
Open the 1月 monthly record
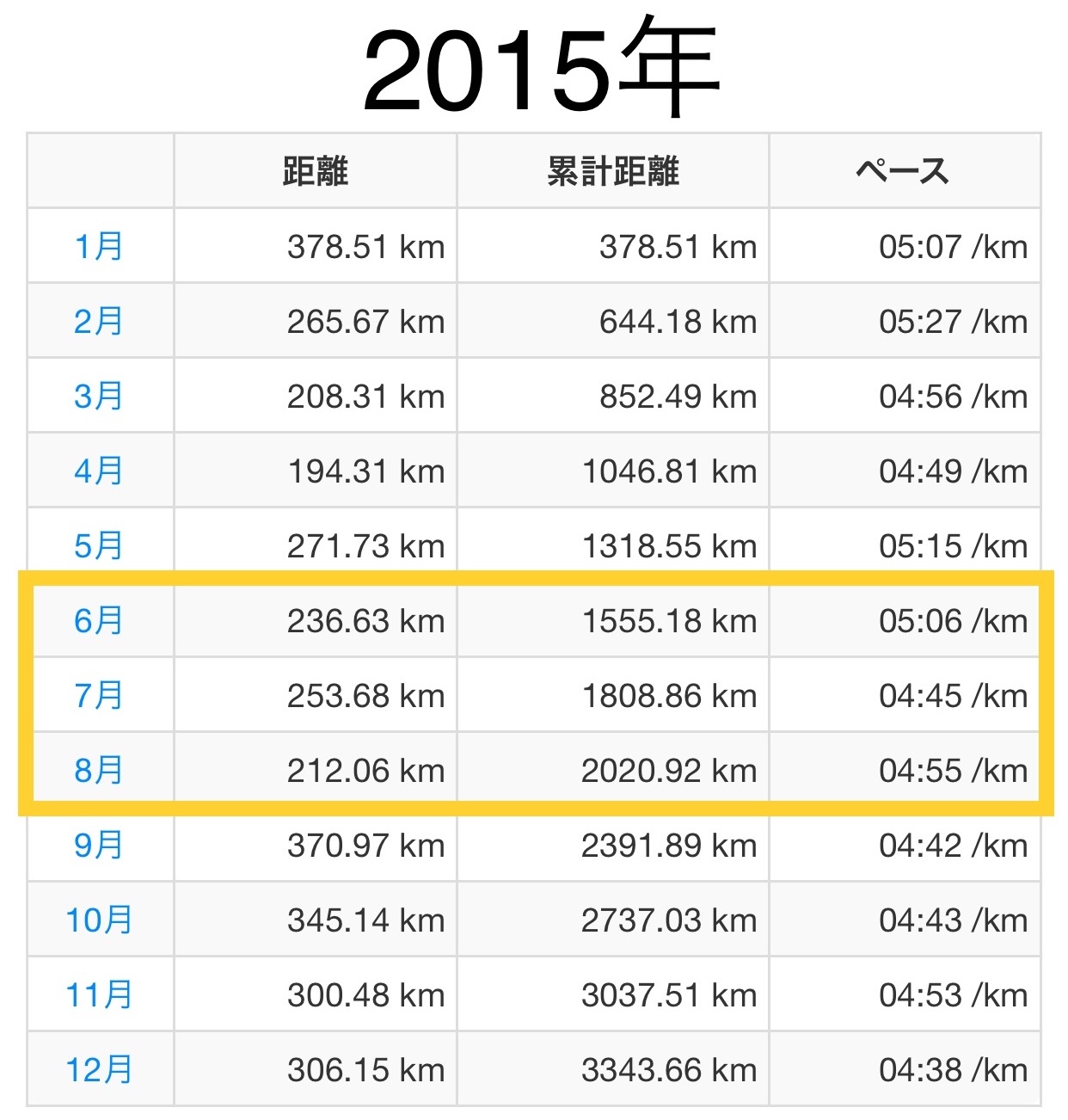pyautogui.click(x=99, y=247)
